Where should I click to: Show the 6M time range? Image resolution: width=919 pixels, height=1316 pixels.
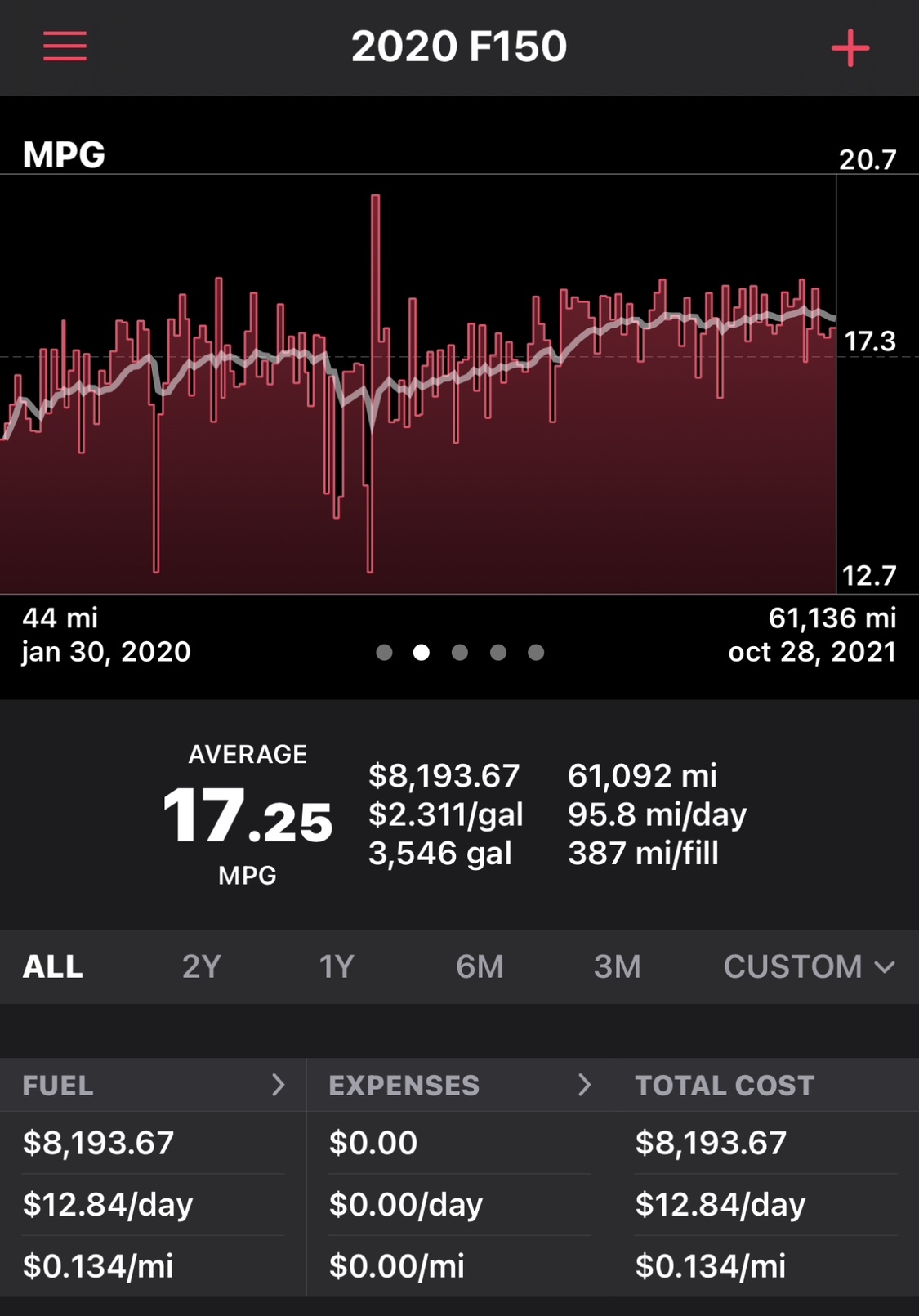[480, 966]
